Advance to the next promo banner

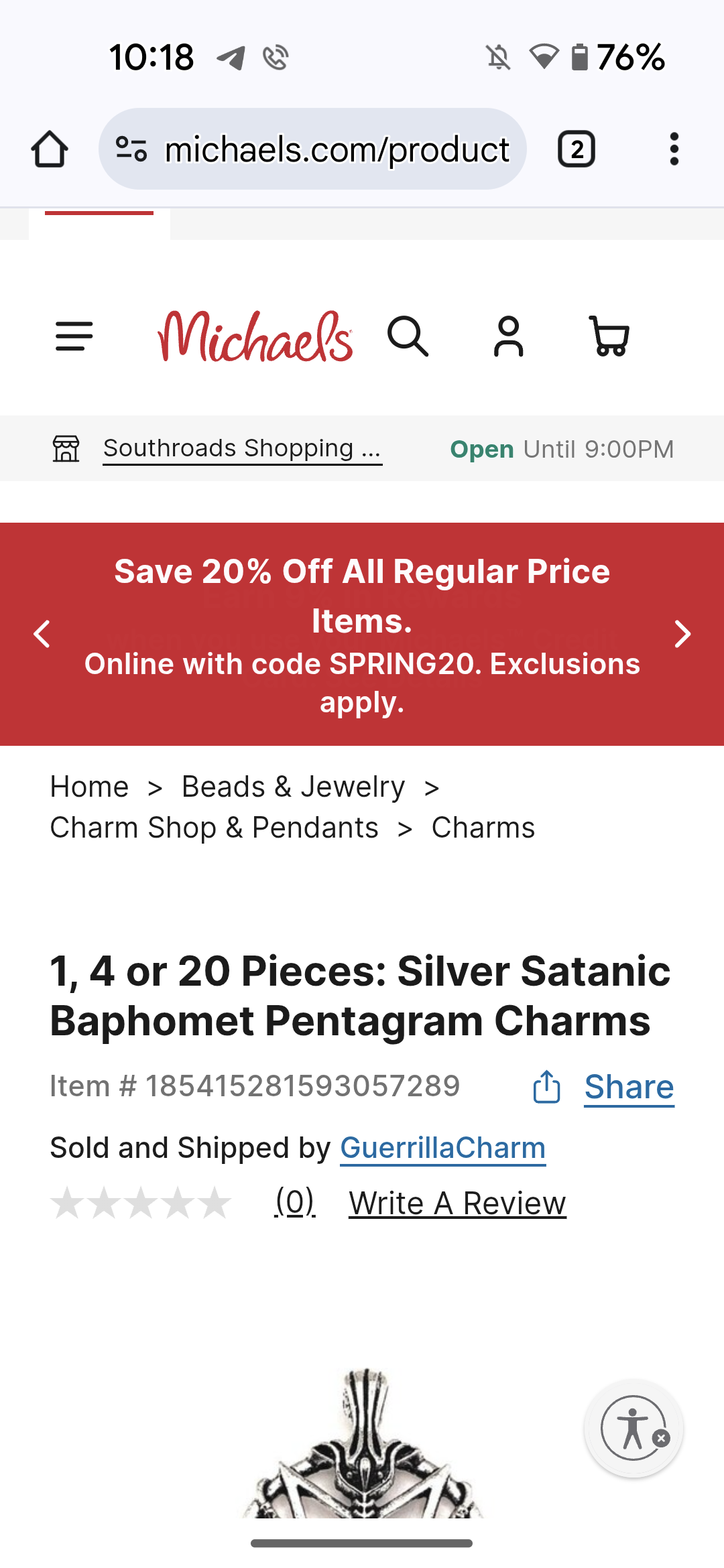(682, 634)
